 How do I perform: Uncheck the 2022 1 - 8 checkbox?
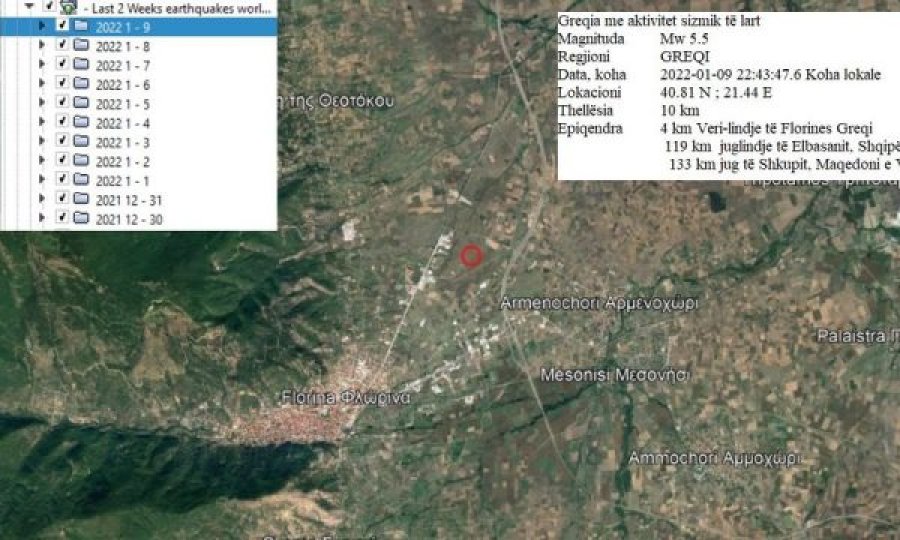(62, 46)
